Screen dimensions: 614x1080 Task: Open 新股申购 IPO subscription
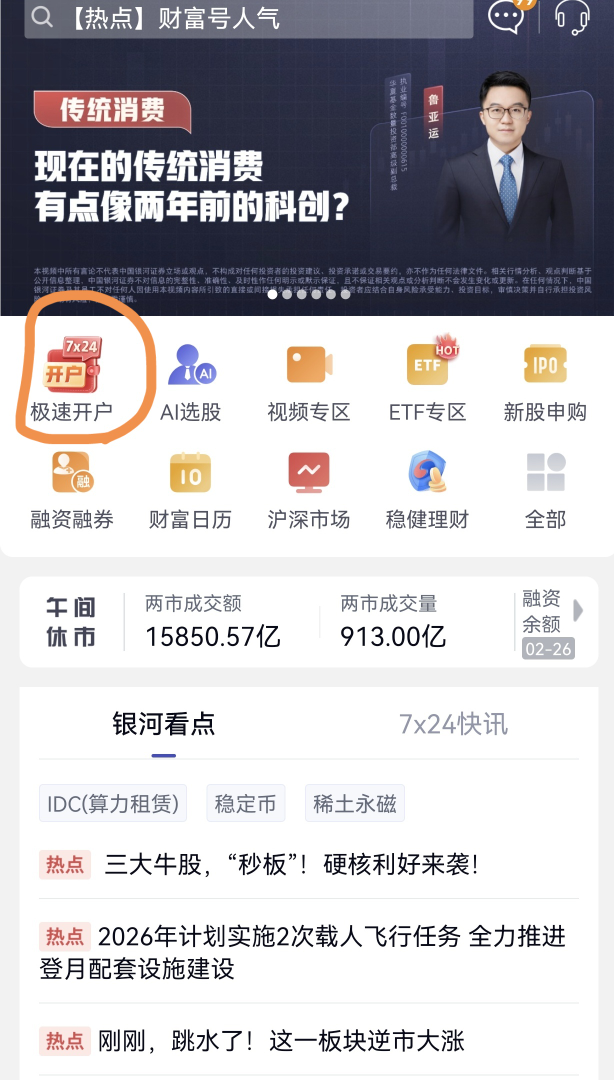point(545,379)
